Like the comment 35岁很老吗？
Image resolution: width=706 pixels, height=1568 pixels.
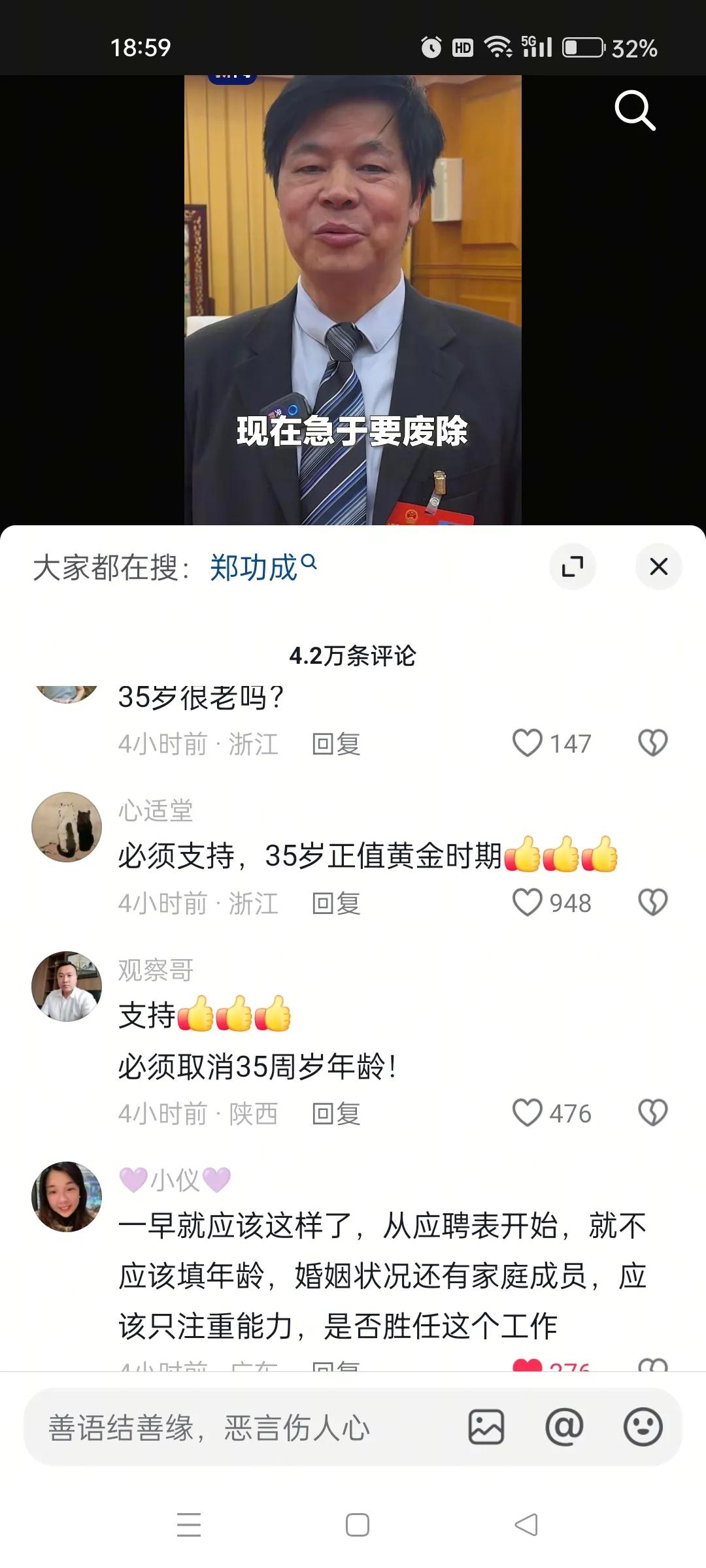[x=527, y=743]
